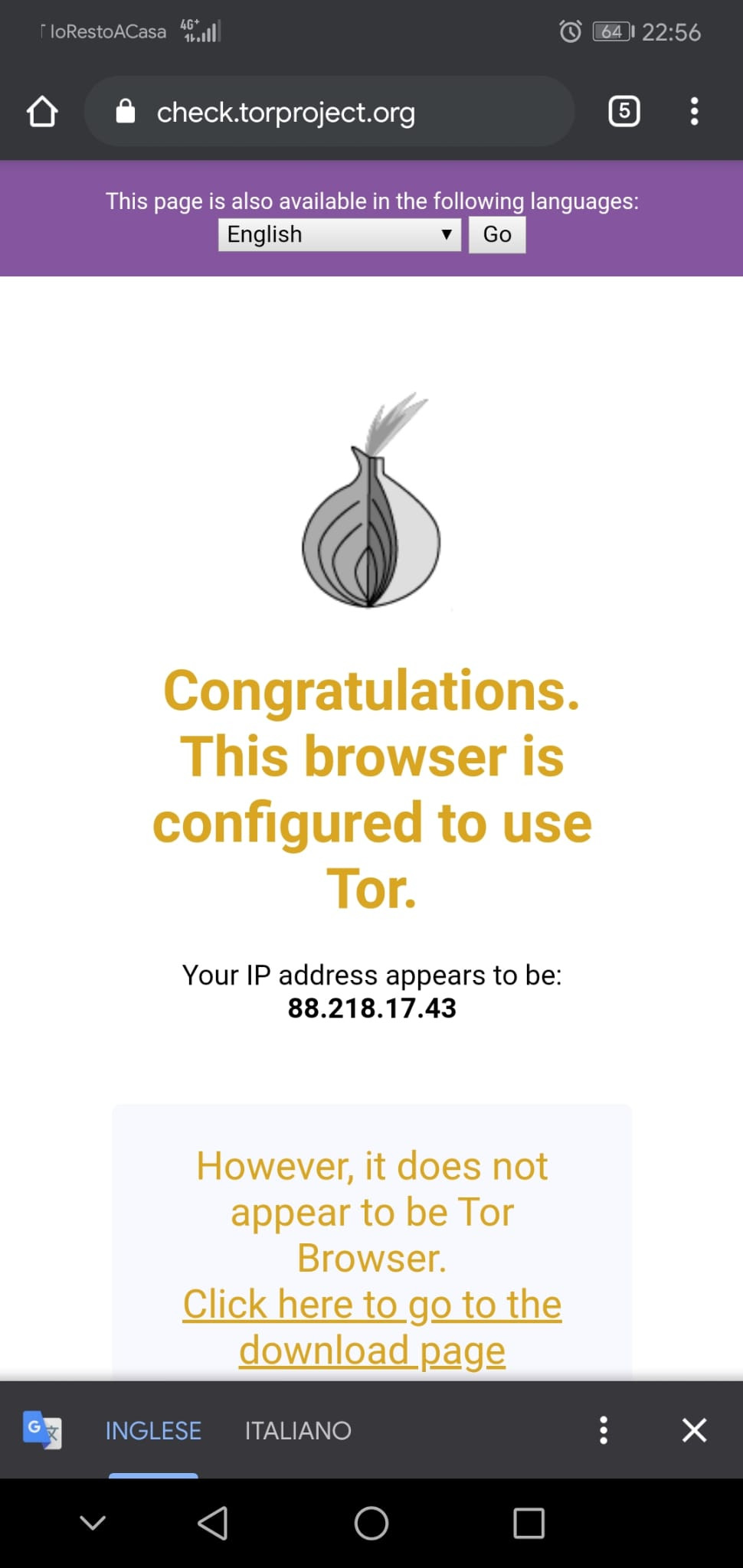Open the tab switcher showing 5 tabs

(x=624, y=112)
